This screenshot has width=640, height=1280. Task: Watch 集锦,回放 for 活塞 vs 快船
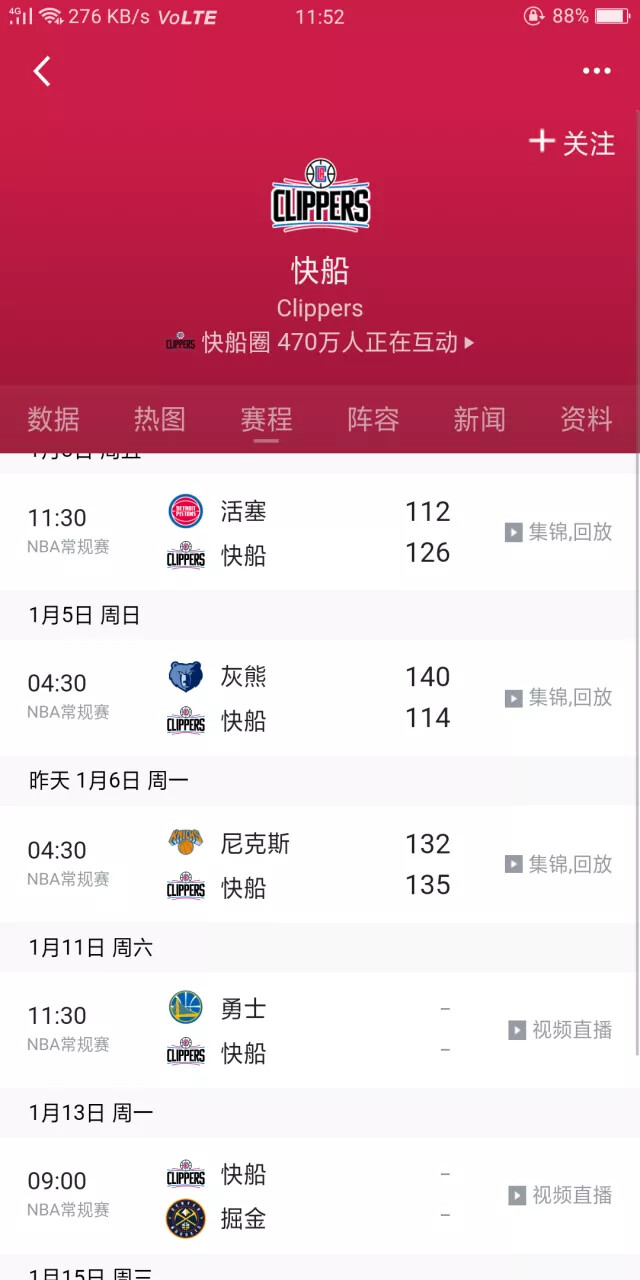click(x=559, y=532)
